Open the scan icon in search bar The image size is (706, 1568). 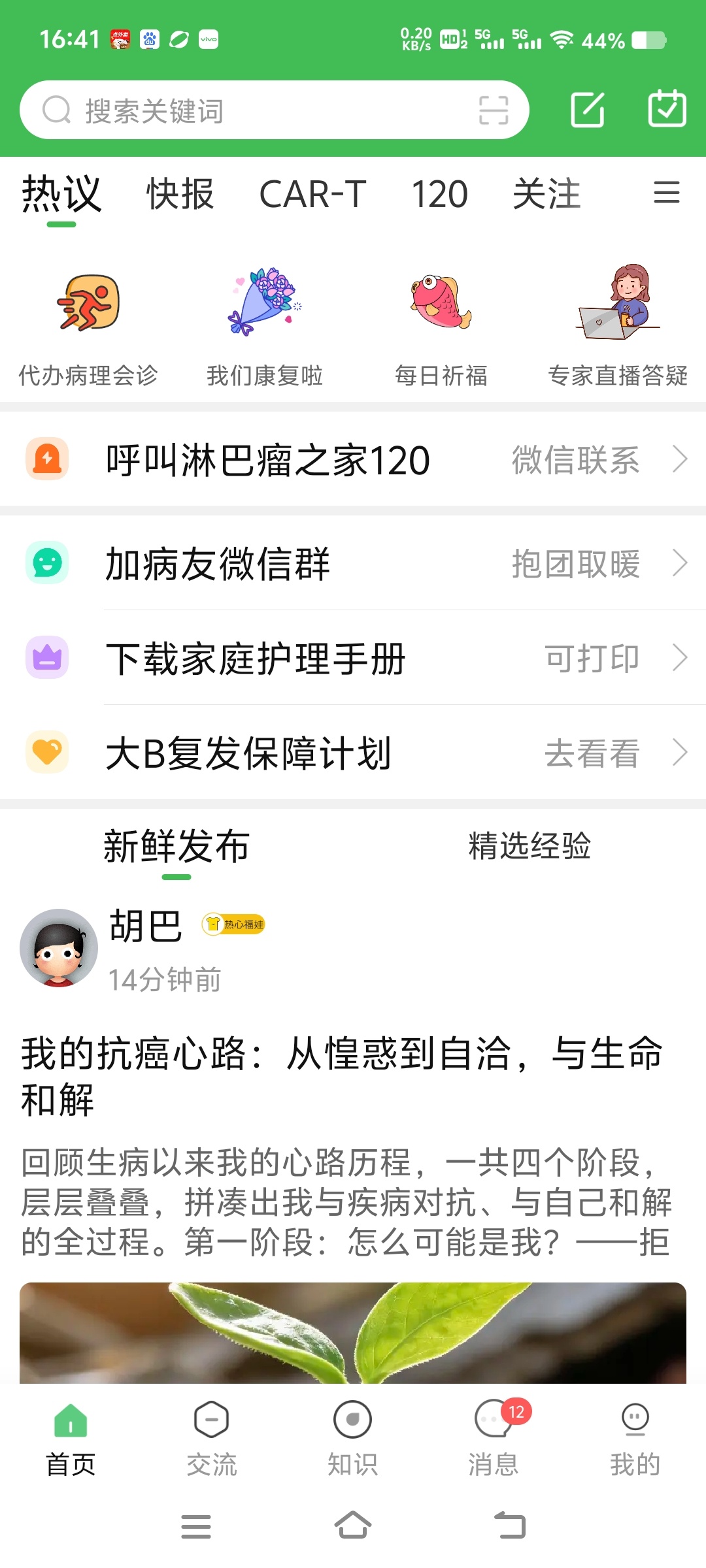pyautogui.click(x=494, y=110)
